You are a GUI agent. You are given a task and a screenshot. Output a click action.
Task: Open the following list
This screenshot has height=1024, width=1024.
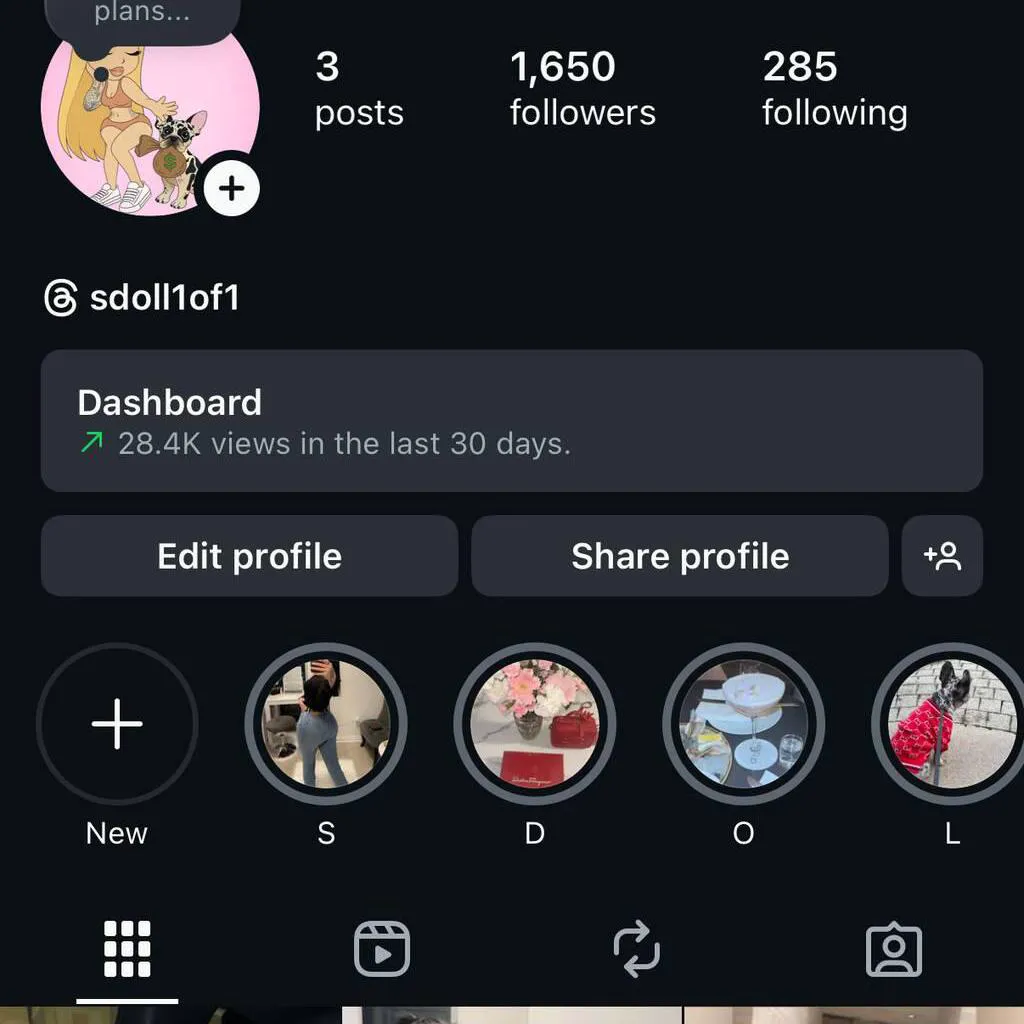click(x=834, y=90)
